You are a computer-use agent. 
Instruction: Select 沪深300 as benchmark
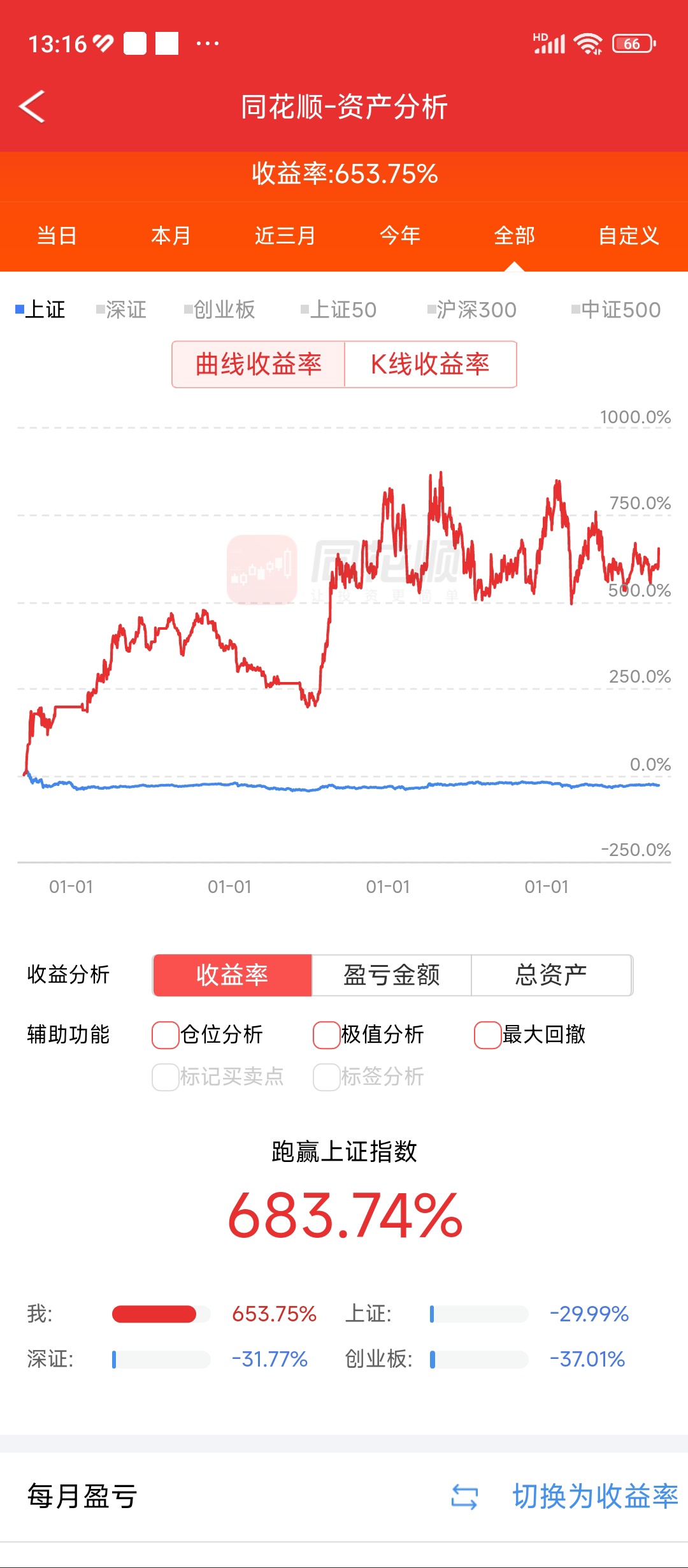(x=471, y=310)
